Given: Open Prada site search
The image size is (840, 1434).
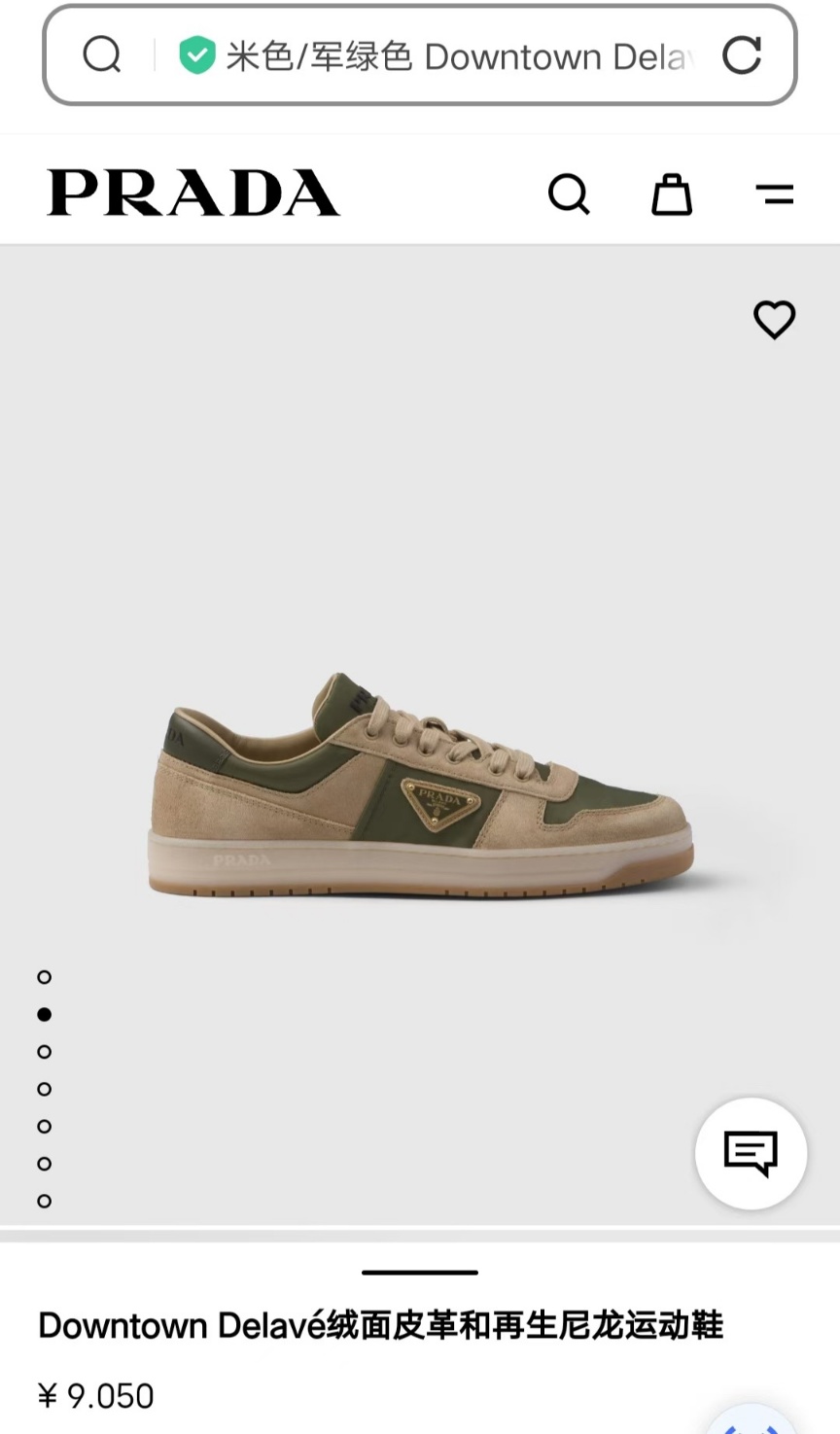Looking at the screenshot, I should pos(569,193).
